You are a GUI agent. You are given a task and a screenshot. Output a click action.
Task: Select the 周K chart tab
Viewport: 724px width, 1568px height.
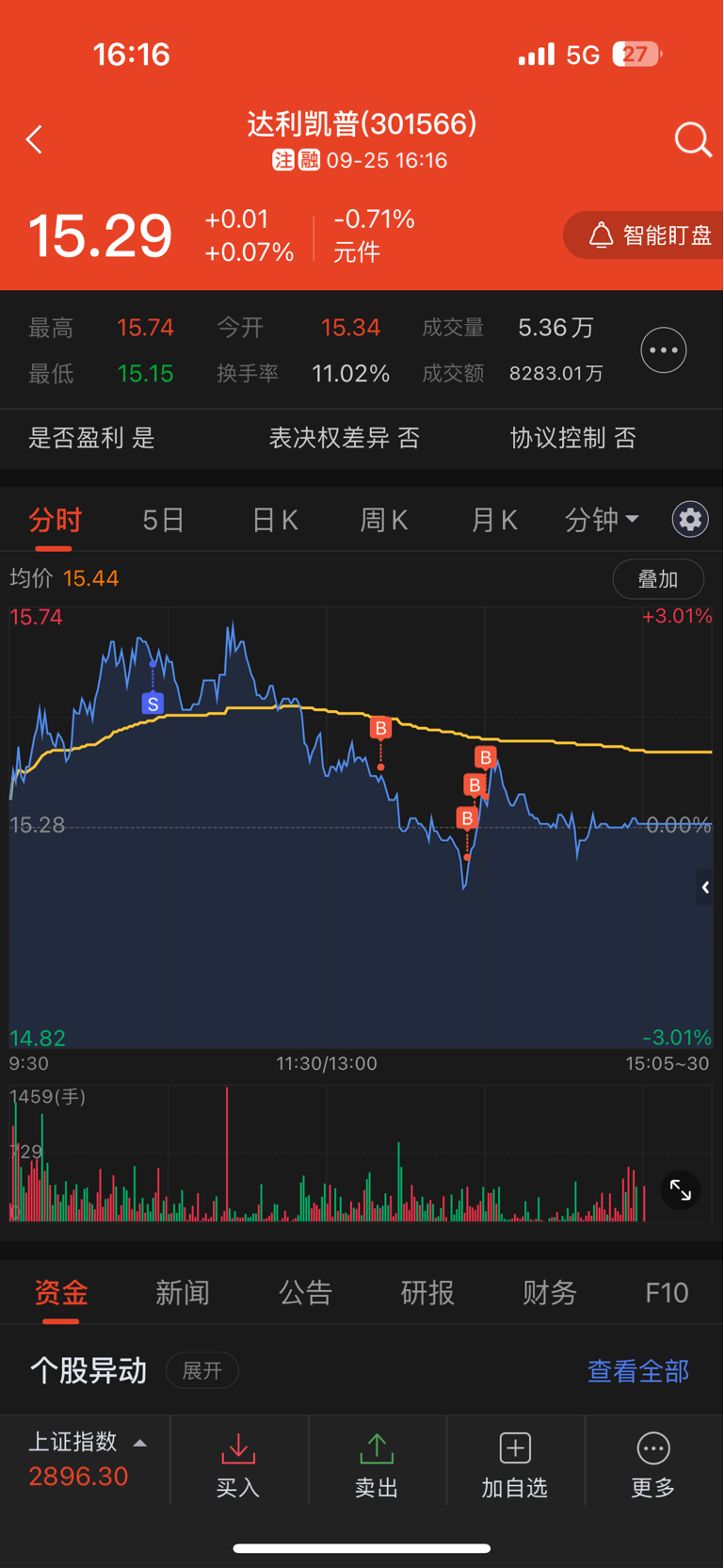(384, 520)
